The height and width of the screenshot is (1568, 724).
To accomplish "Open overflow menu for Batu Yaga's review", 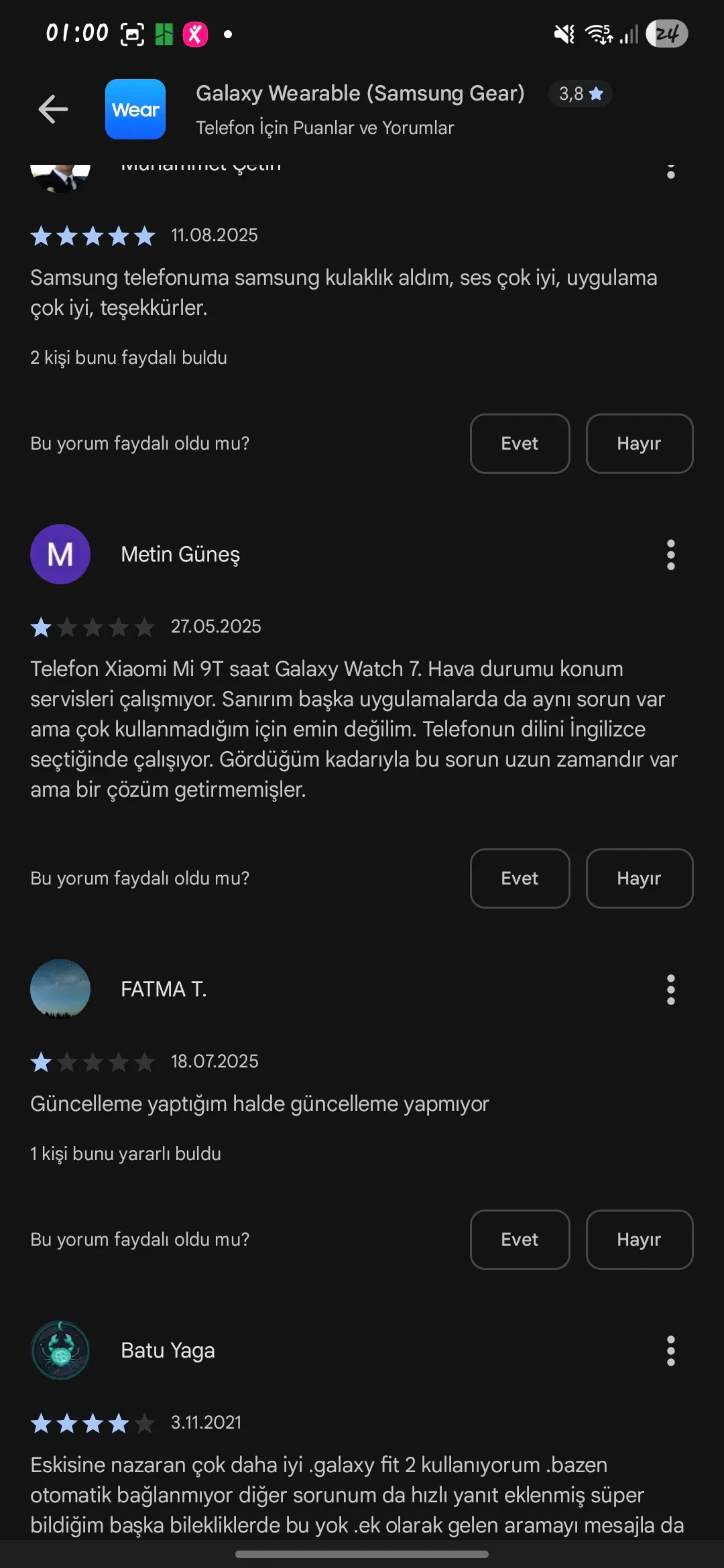I will coord(670,1351).
